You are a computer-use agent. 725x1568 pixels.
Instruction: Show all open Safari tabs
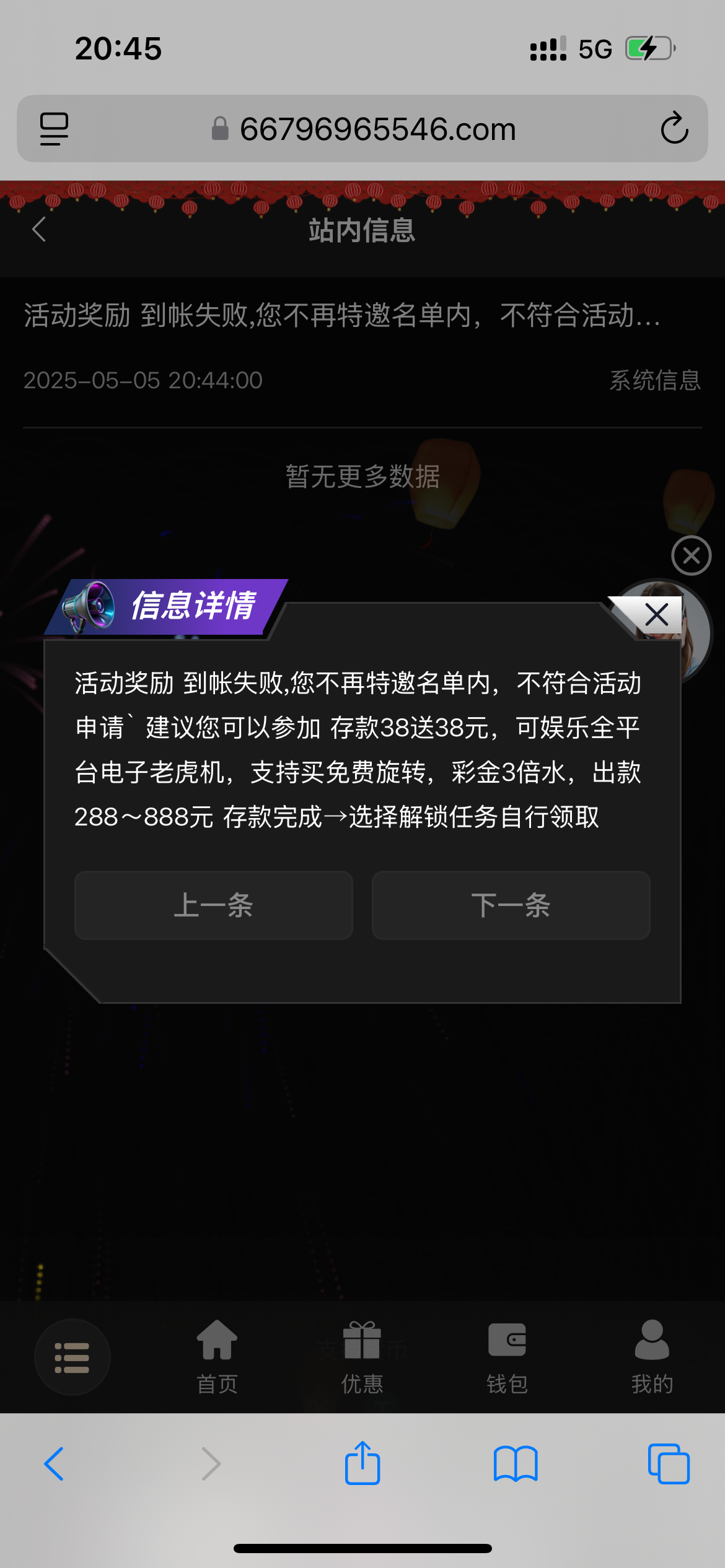(x=668, y=1464)
